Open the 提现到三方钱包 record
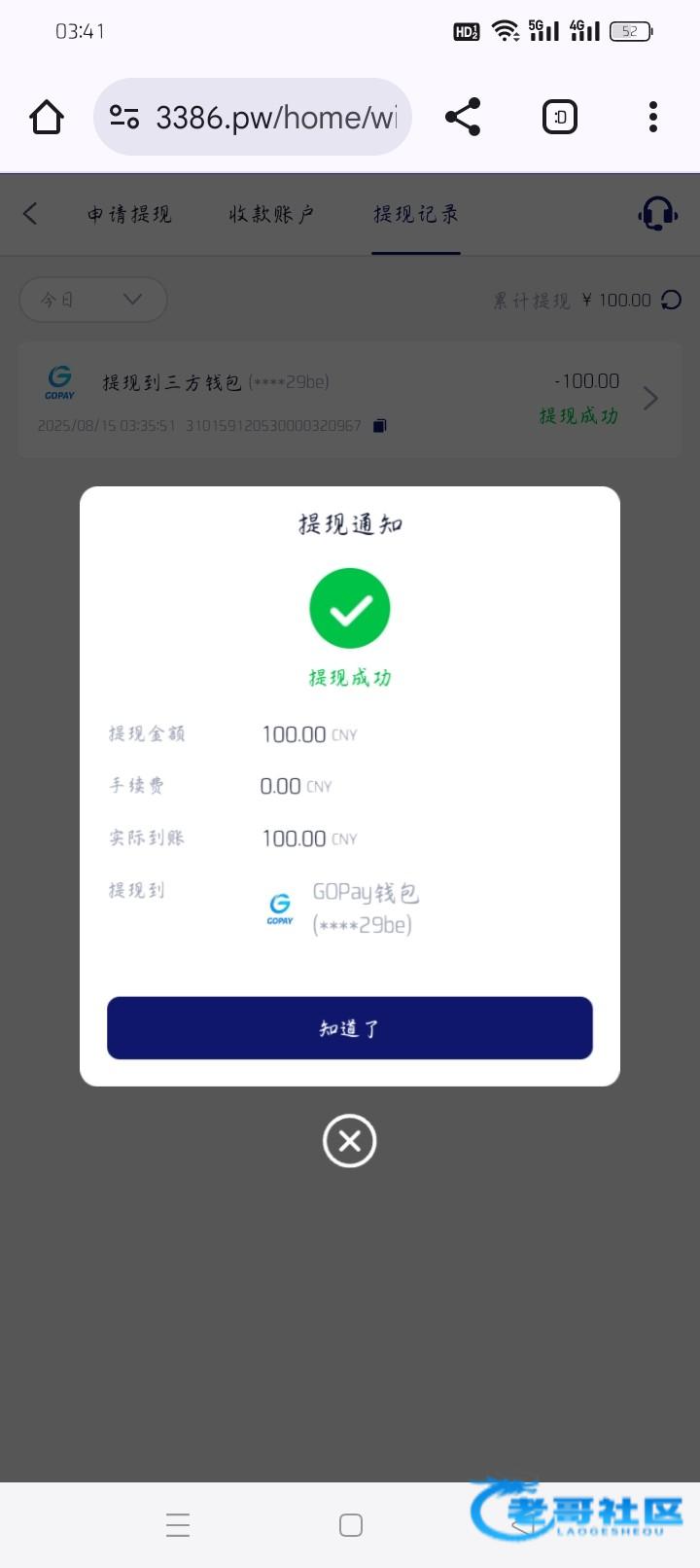Image resolution: width=700 pixels, height=1568 pixels. pyautogui.click(x=349, y=399)
